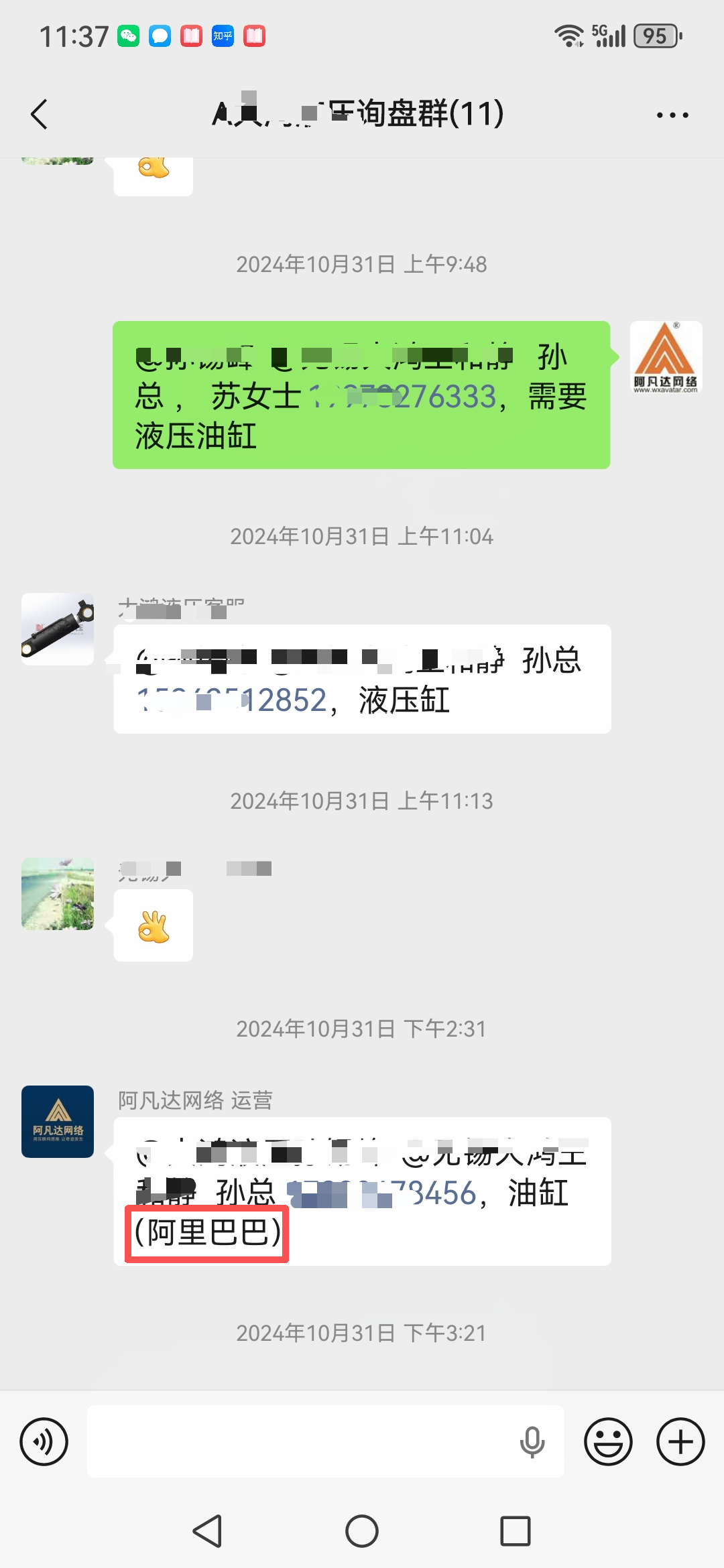Open the plus attachment menu
Screen dimensions: 724x1568
[x=680, y=1441]
